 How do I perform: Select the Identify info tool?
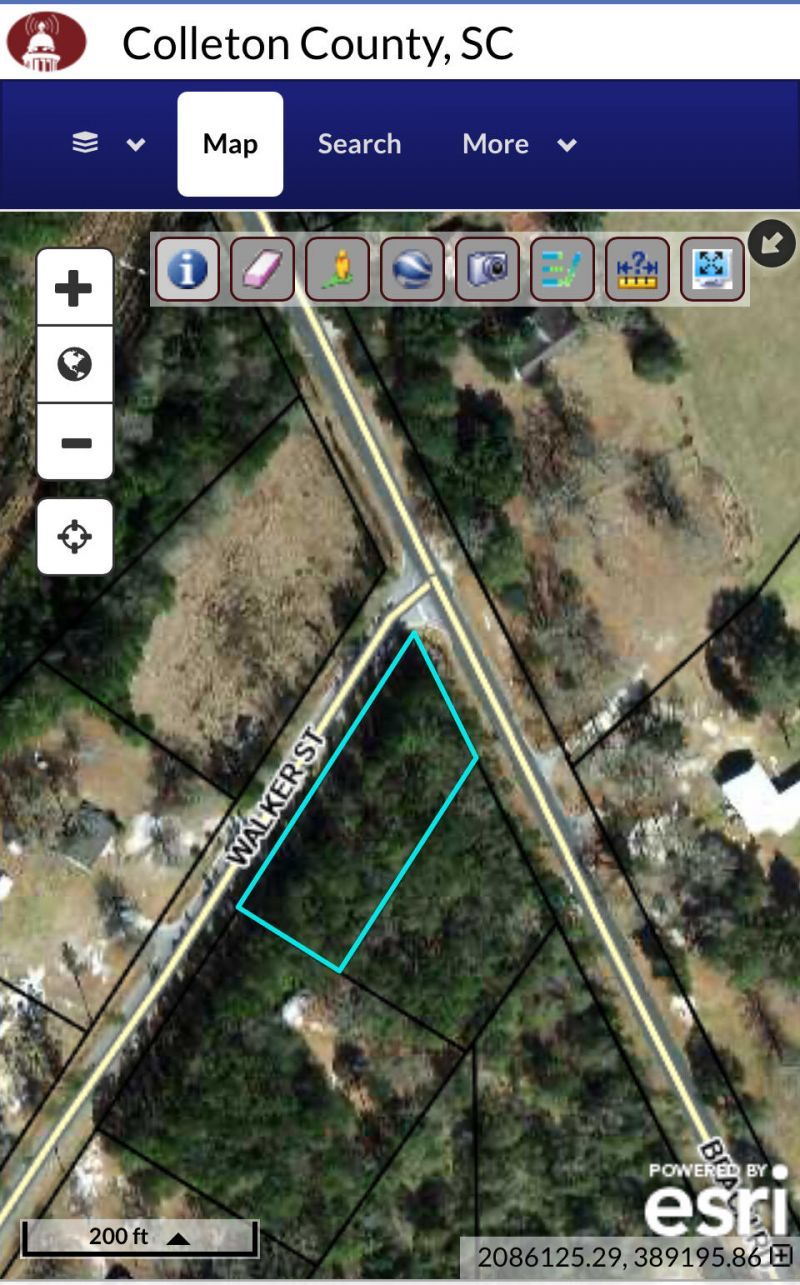click(187, 268)
